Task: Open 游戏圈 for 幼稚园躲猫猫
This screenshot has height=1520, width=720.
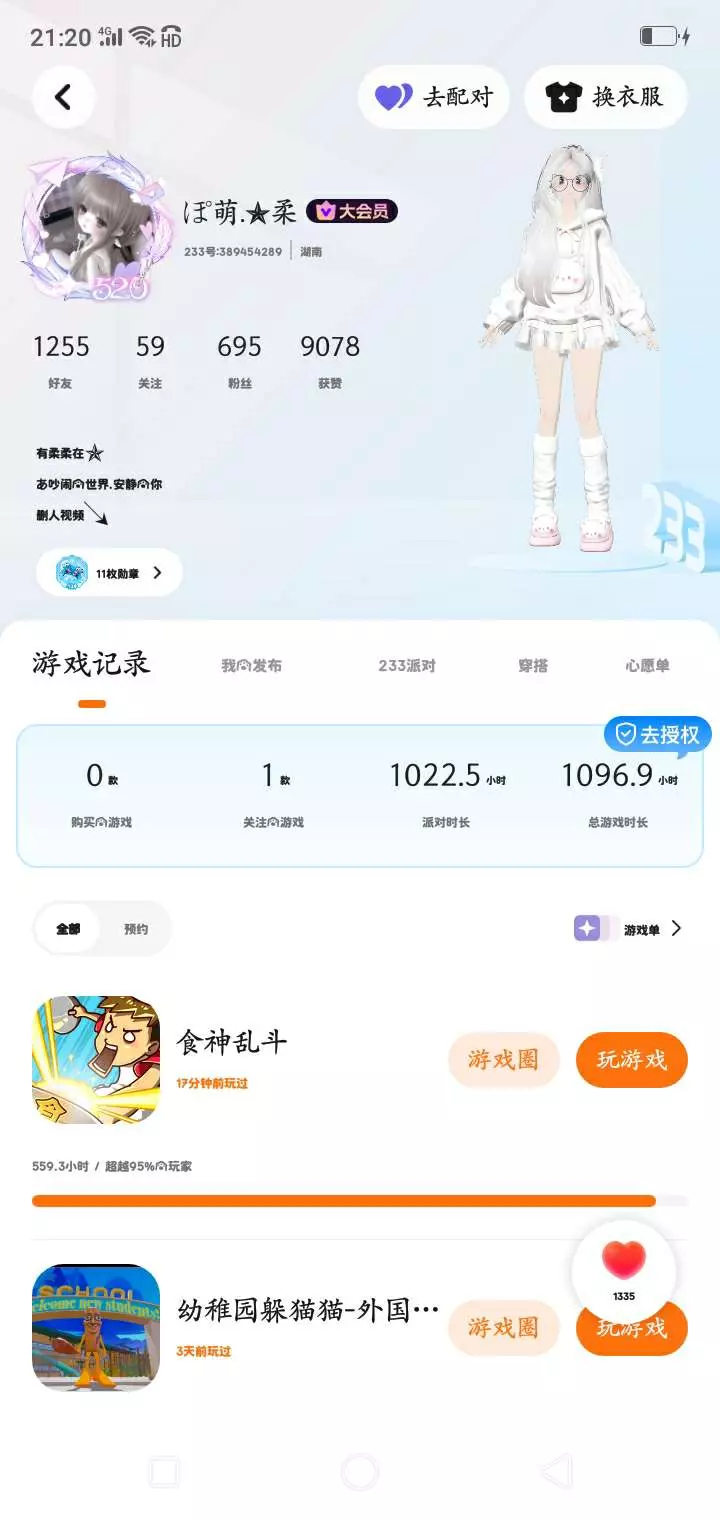Action: [x=503, y=1328]
